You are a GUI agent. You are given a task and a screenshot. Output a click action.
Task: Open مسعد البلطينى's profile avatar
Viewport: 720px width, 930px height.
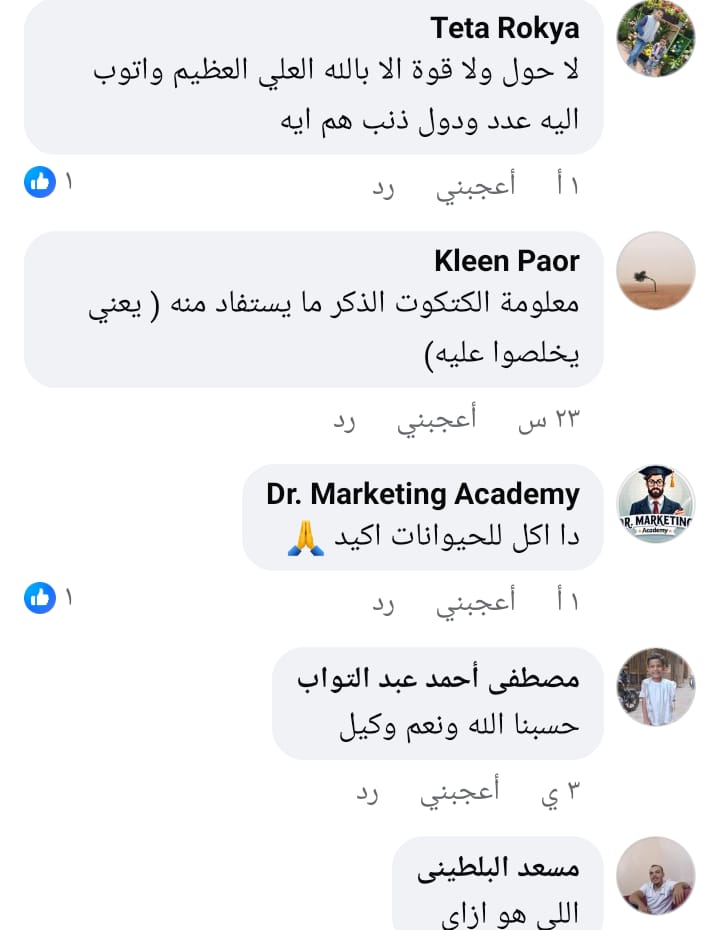pos(655,875)
